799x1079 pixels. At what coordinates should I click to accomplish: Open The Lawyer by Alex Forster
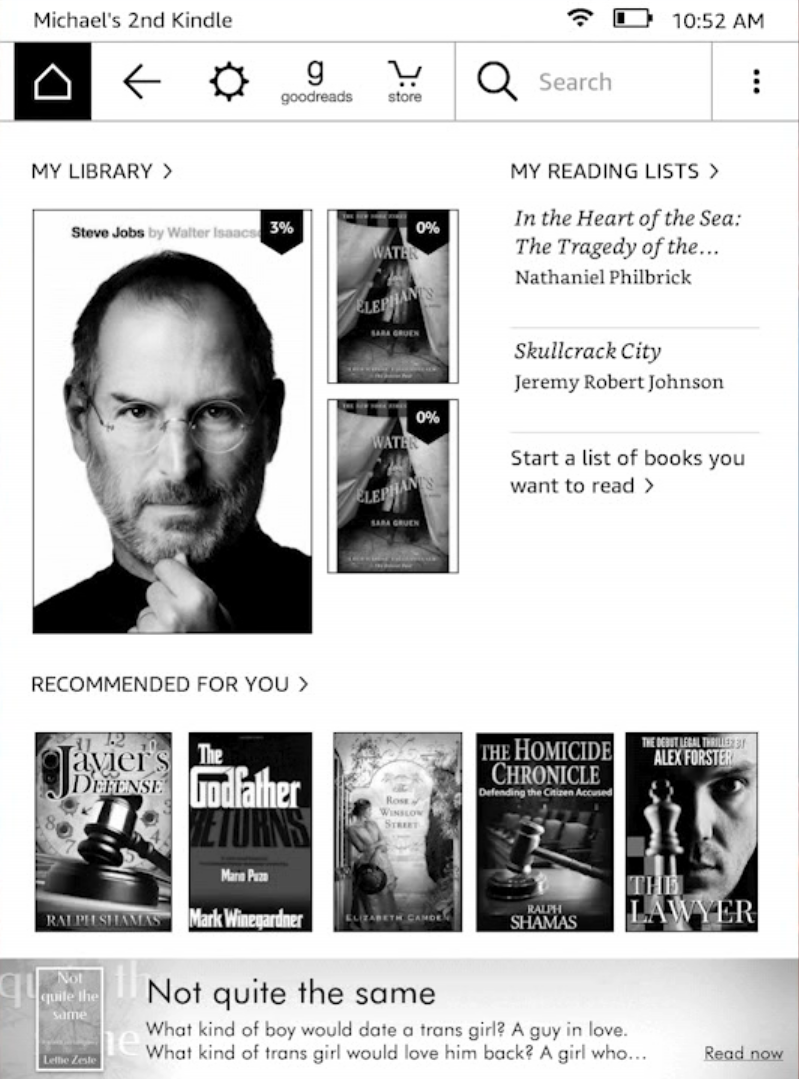(x=691, y=832)
